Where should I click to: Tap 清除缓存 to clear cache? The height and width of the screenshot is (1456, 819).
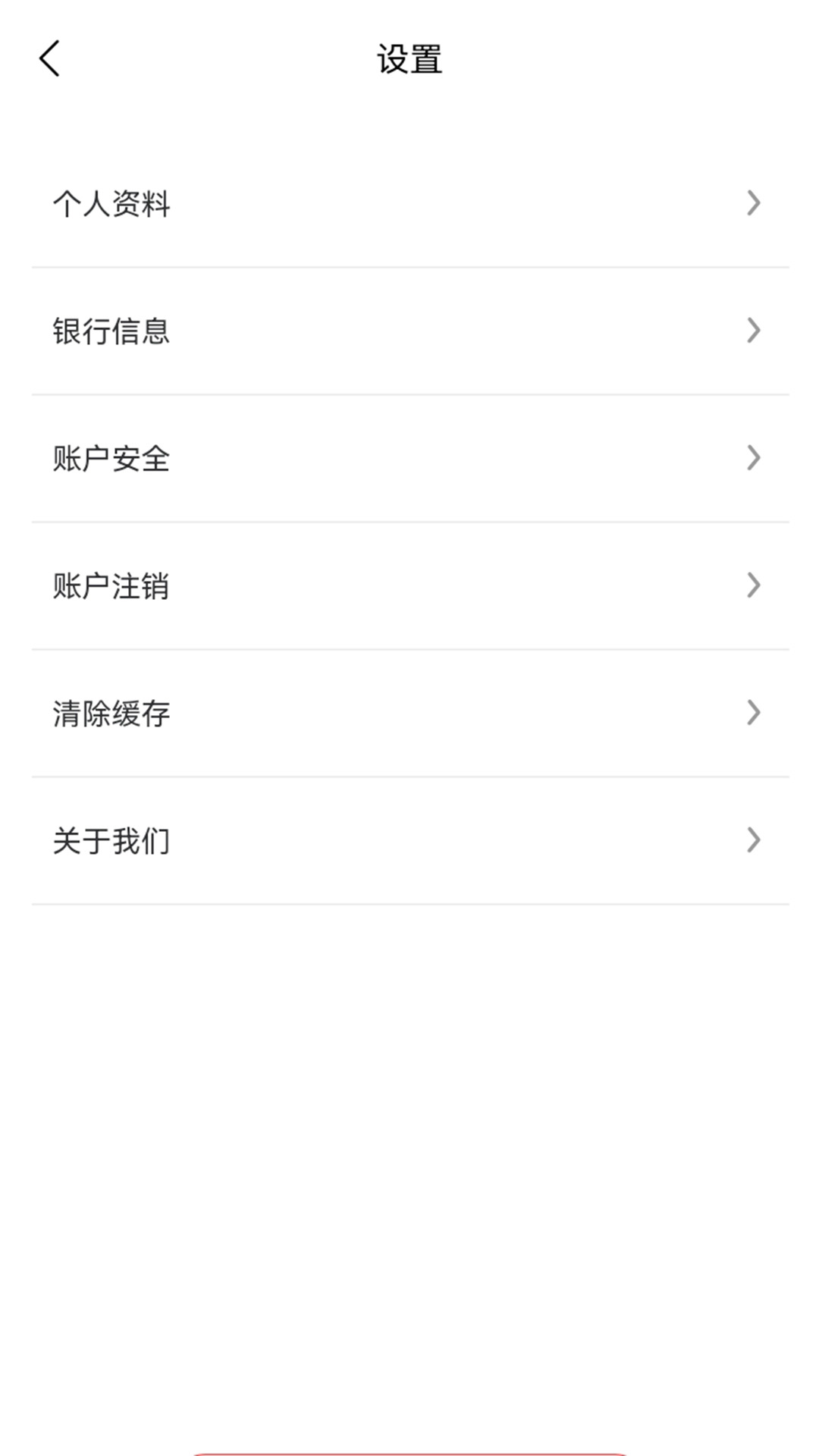coord(409,713)
